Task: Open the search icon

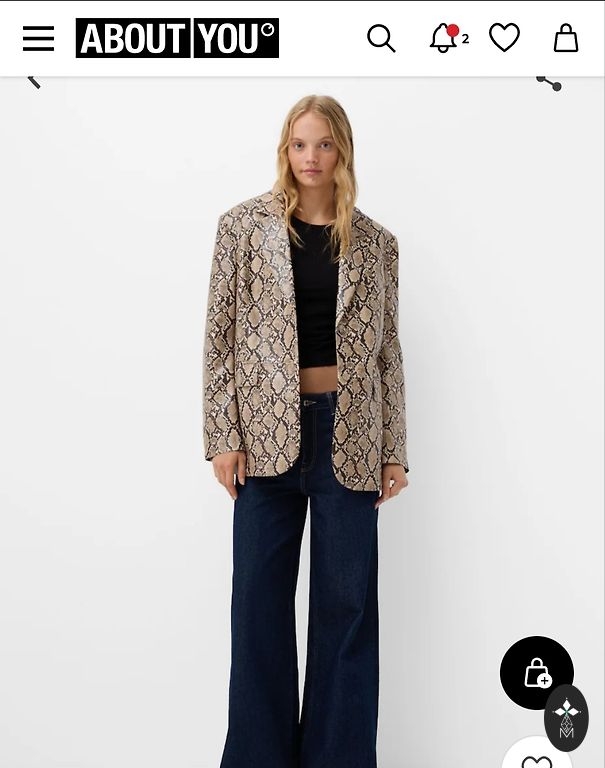Action: coord(381,38)
